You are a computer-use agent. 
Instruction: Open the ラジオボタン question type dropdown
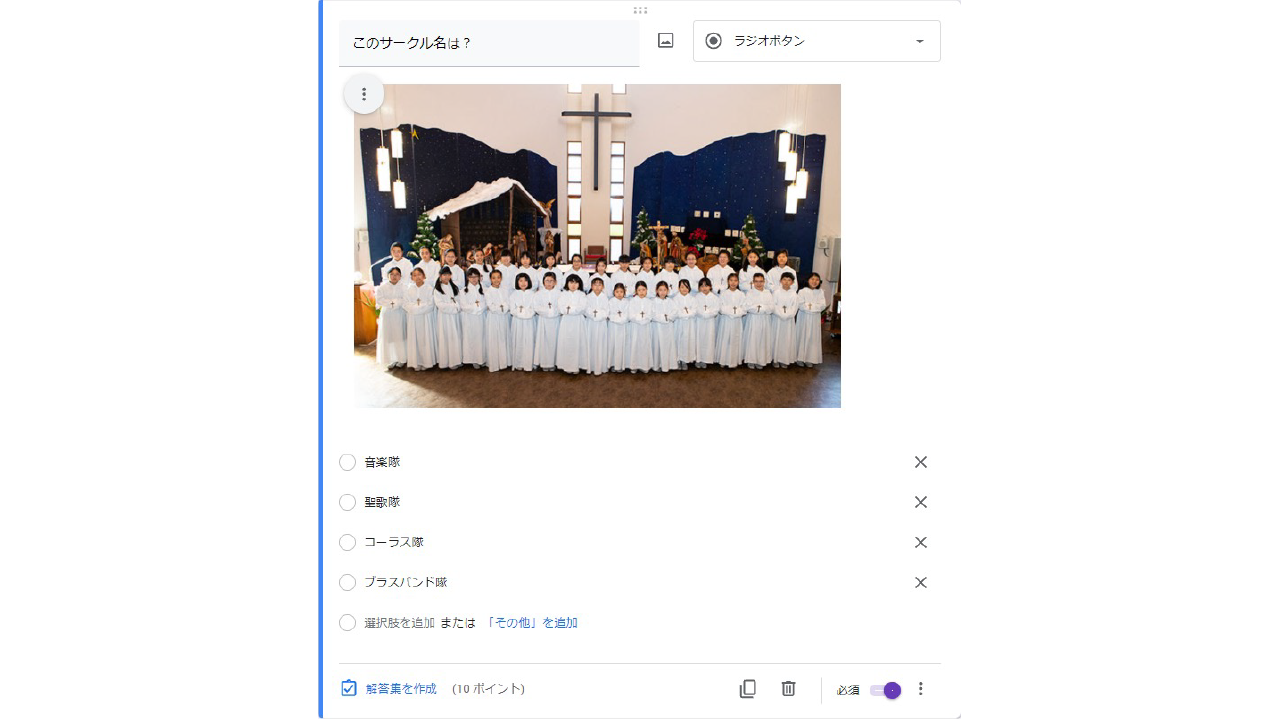816,41
